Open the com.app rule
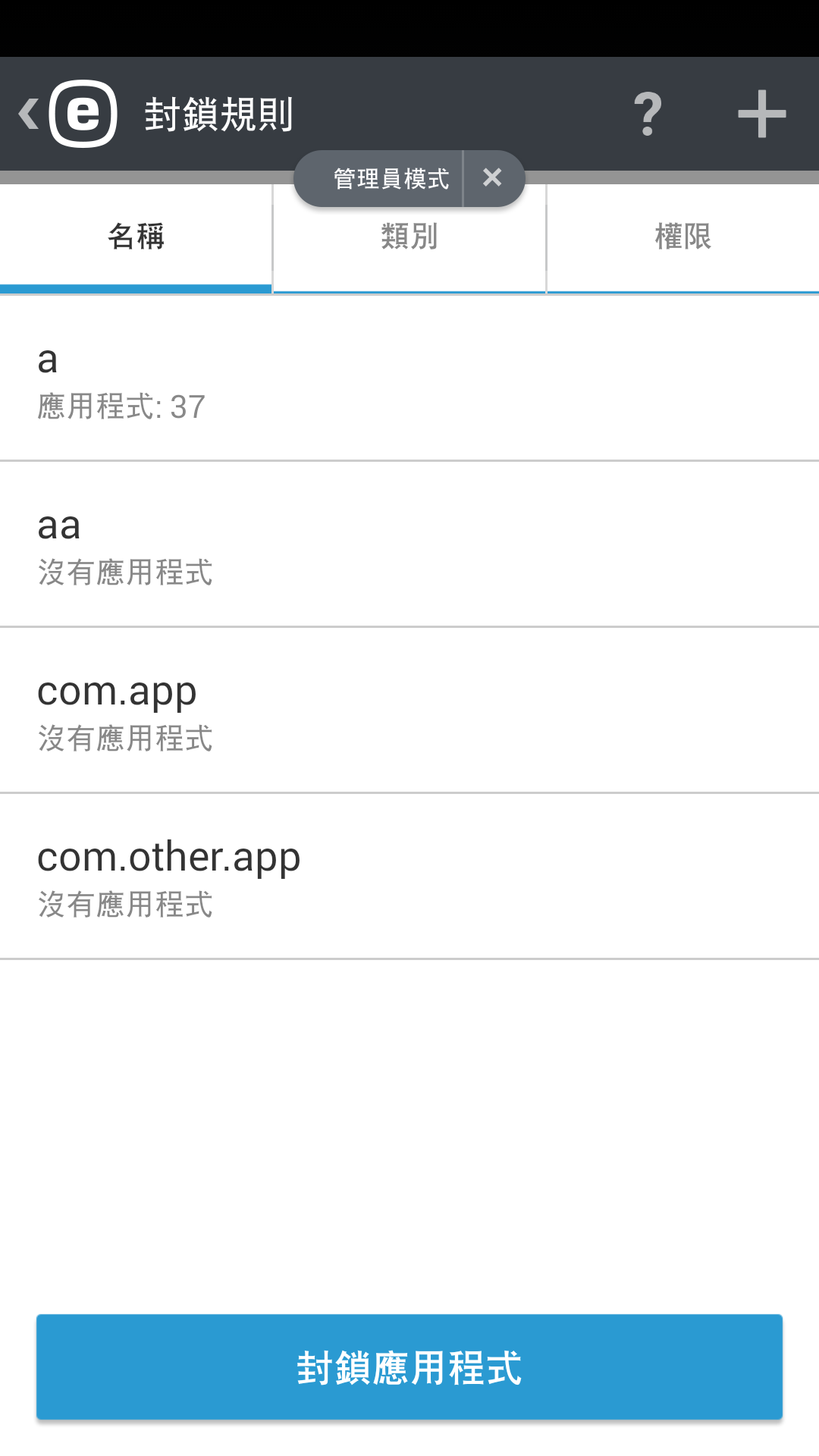 tap(409, 711)
